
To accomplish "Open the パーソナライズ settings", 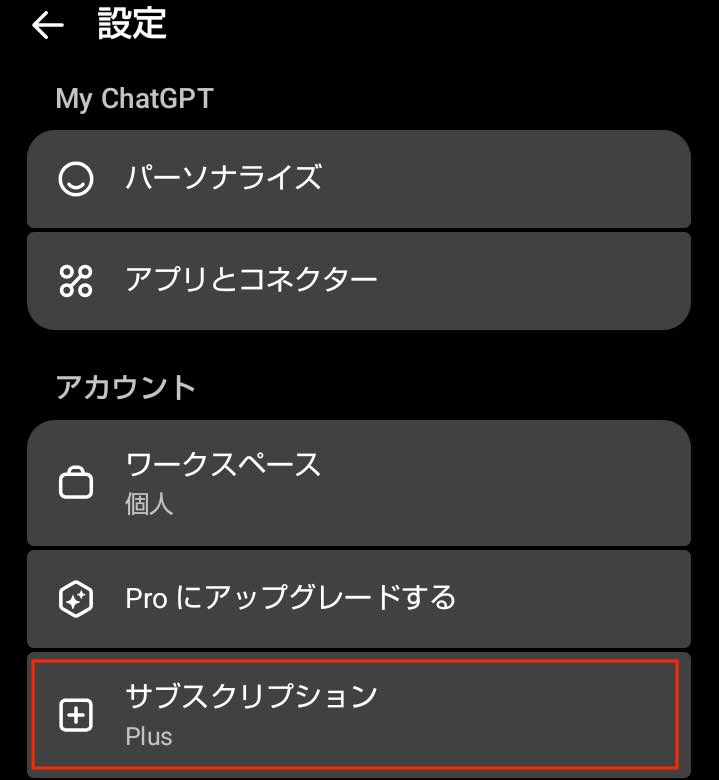I will [x=358, y=179].
